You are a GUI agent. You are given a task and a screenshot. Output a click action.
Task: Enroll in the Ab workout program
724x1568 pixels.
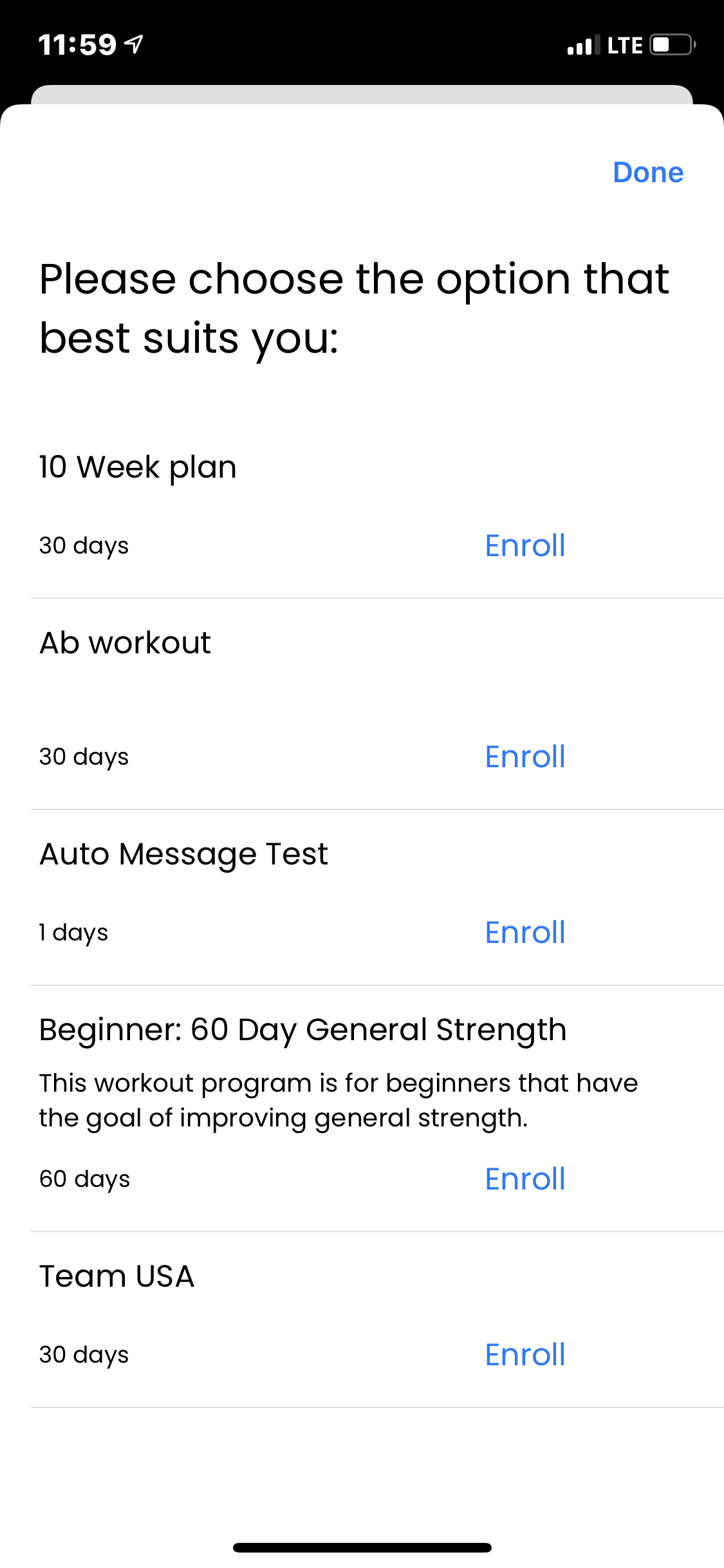524,757
